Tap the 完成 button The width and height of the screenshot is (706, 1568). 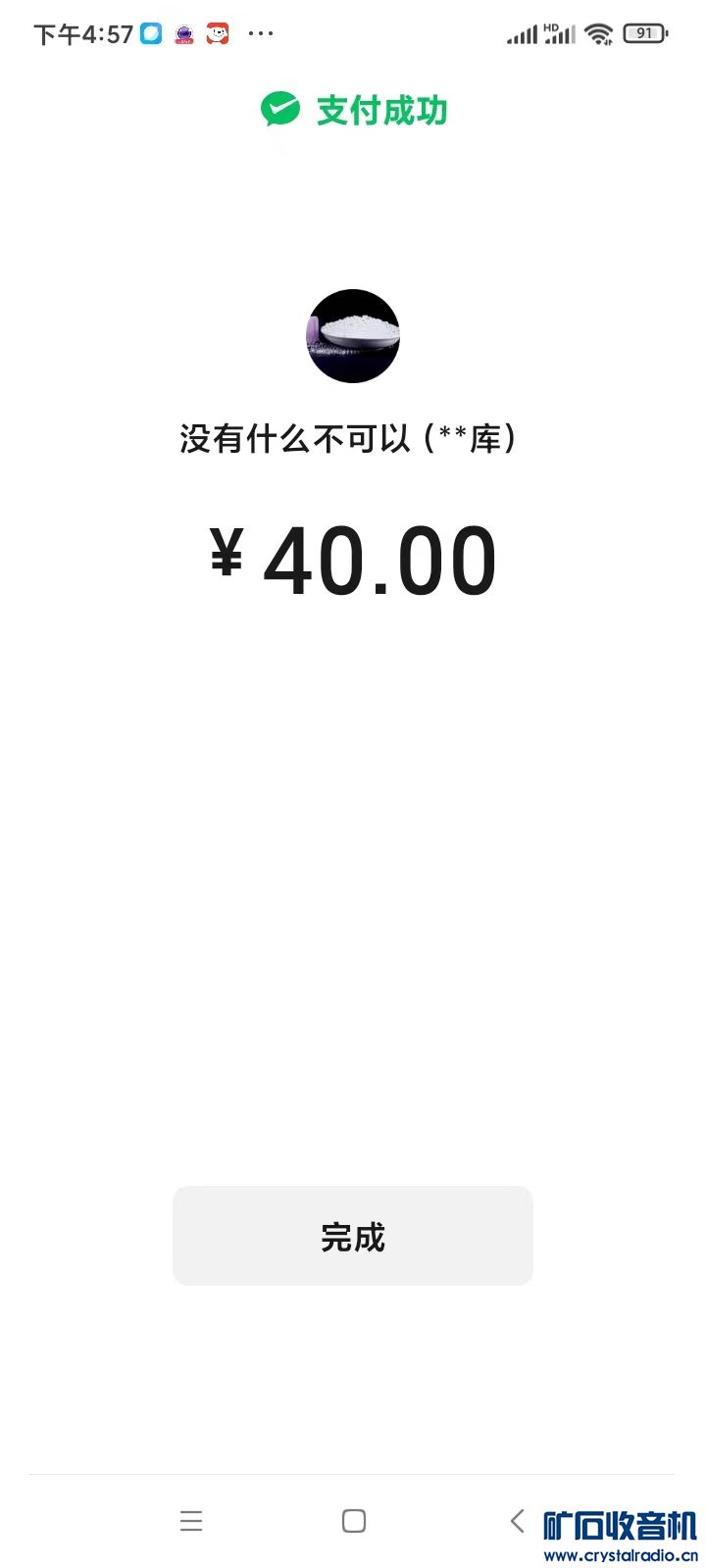[353, 1236]
